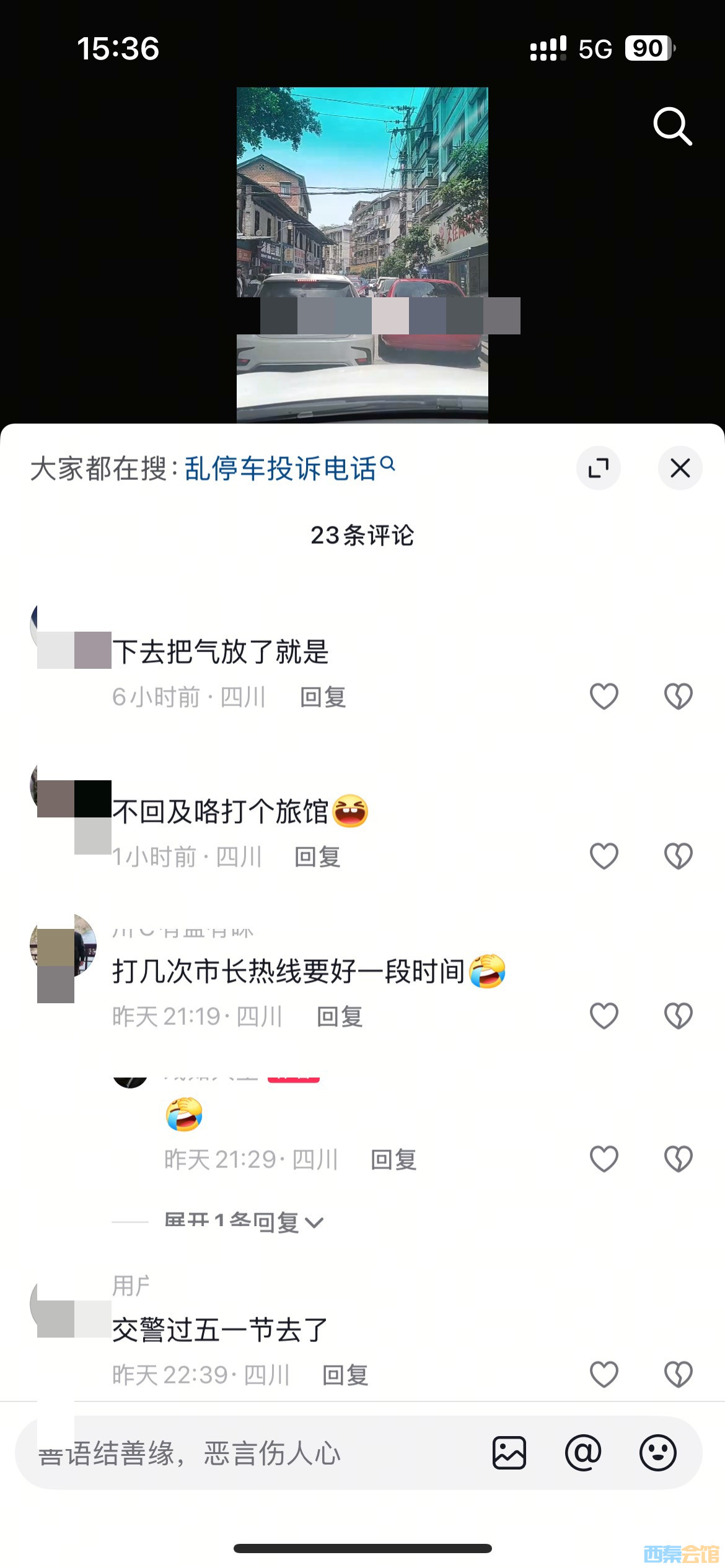The width and height of the screenshot is (725, 1568).
Task: Close the comments panel
Action: [x=680, y=468]
